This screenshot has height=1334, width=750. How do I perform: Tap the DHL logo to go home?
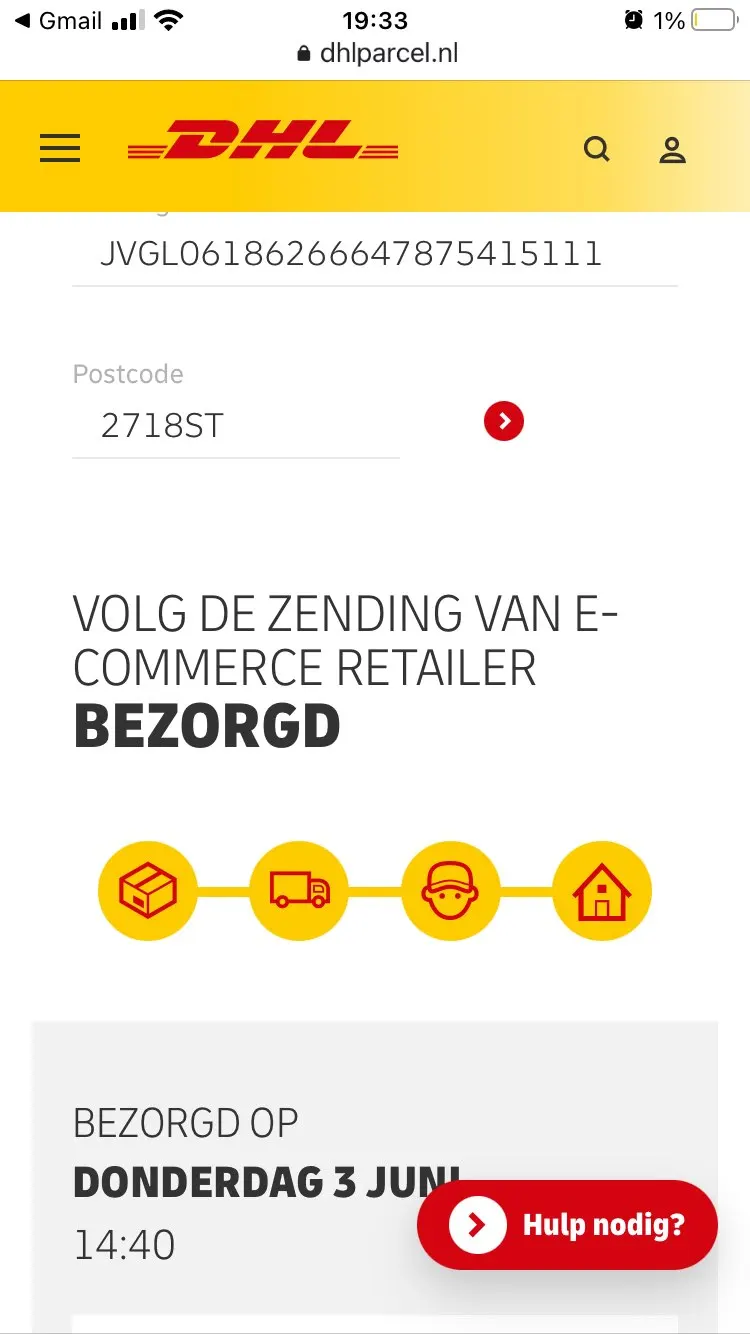click(263, 141)
